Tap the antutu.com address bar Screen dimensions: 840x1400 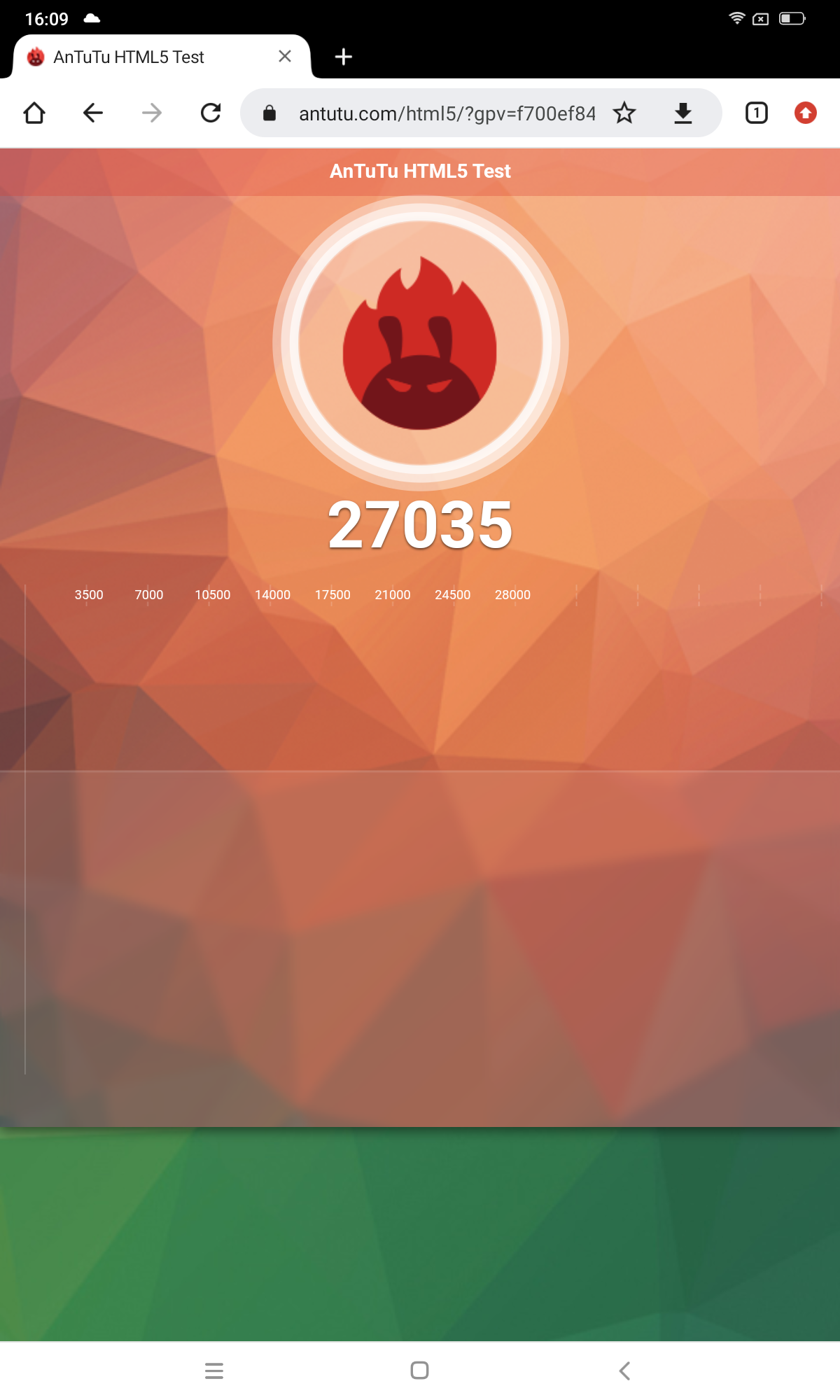coord(447,113)
